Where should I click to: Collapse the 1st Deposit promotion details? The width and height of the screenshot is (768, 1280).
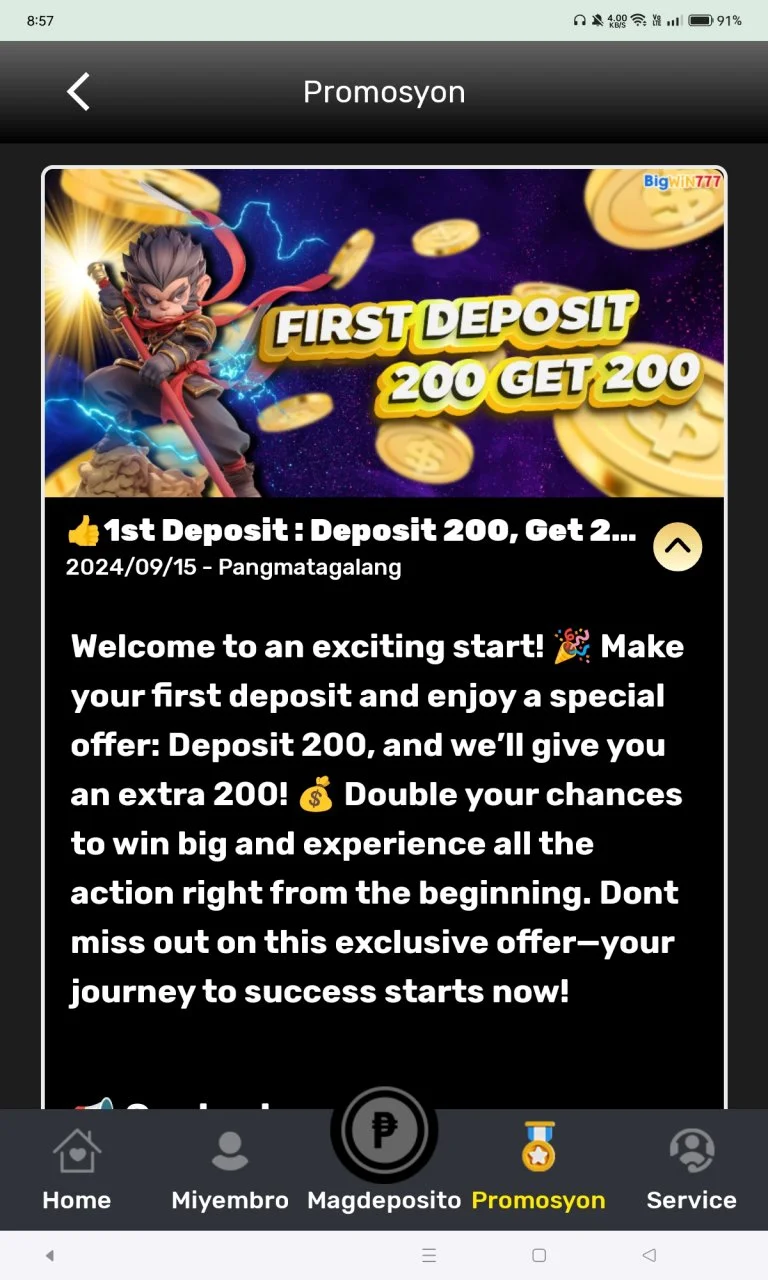677,546
